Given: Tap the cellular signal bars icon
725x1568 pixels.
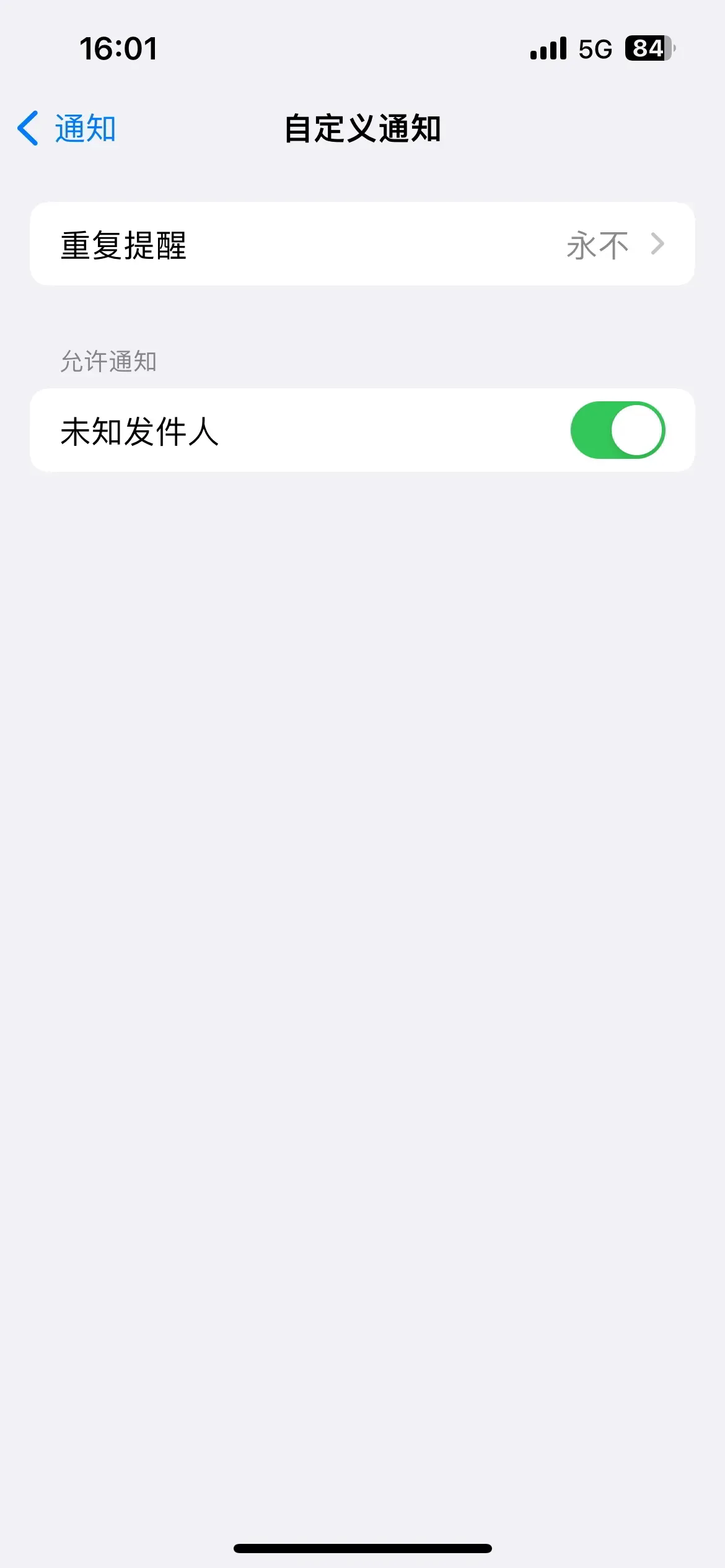Looking at the screenshot, I should [x=548, y=48].
